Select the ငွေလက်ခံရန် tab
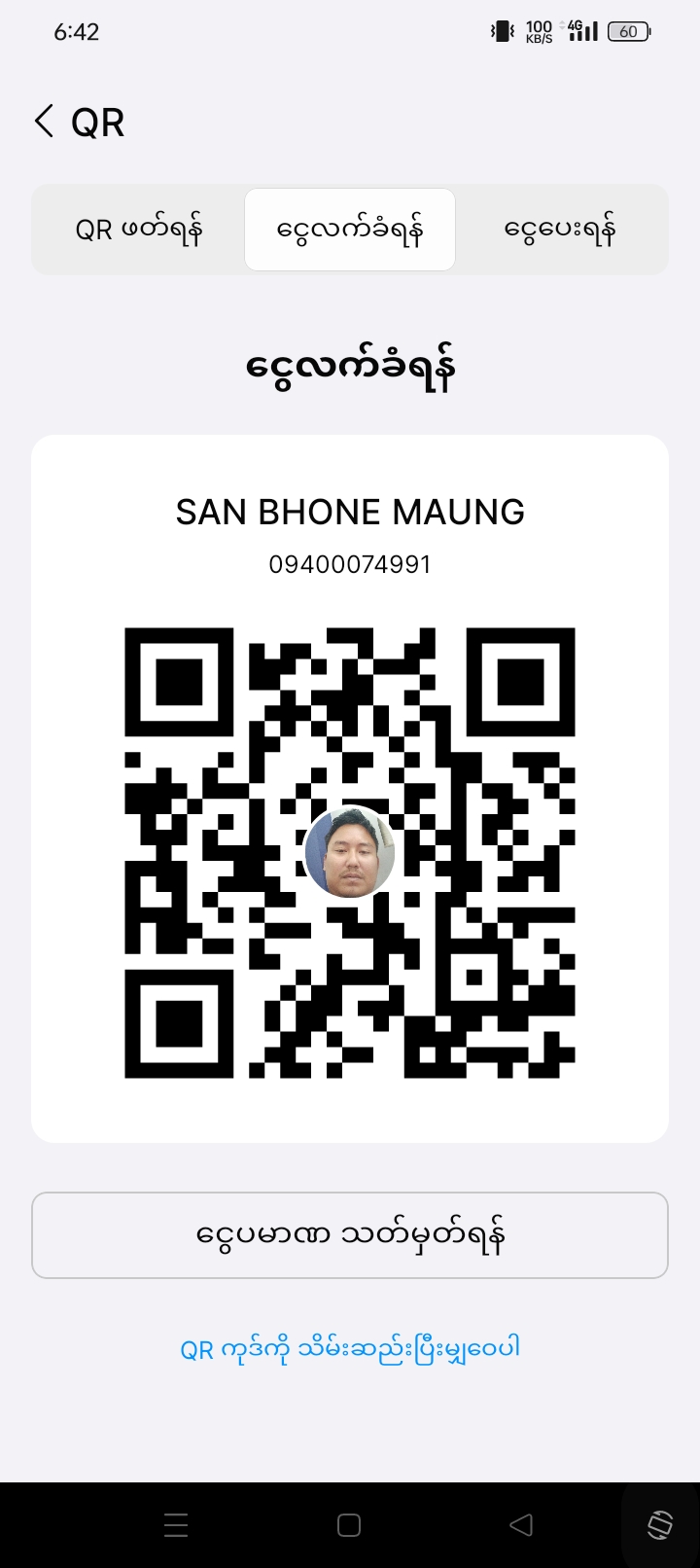The height and width of the screenshot is (1568, 700). coord(350,231)
